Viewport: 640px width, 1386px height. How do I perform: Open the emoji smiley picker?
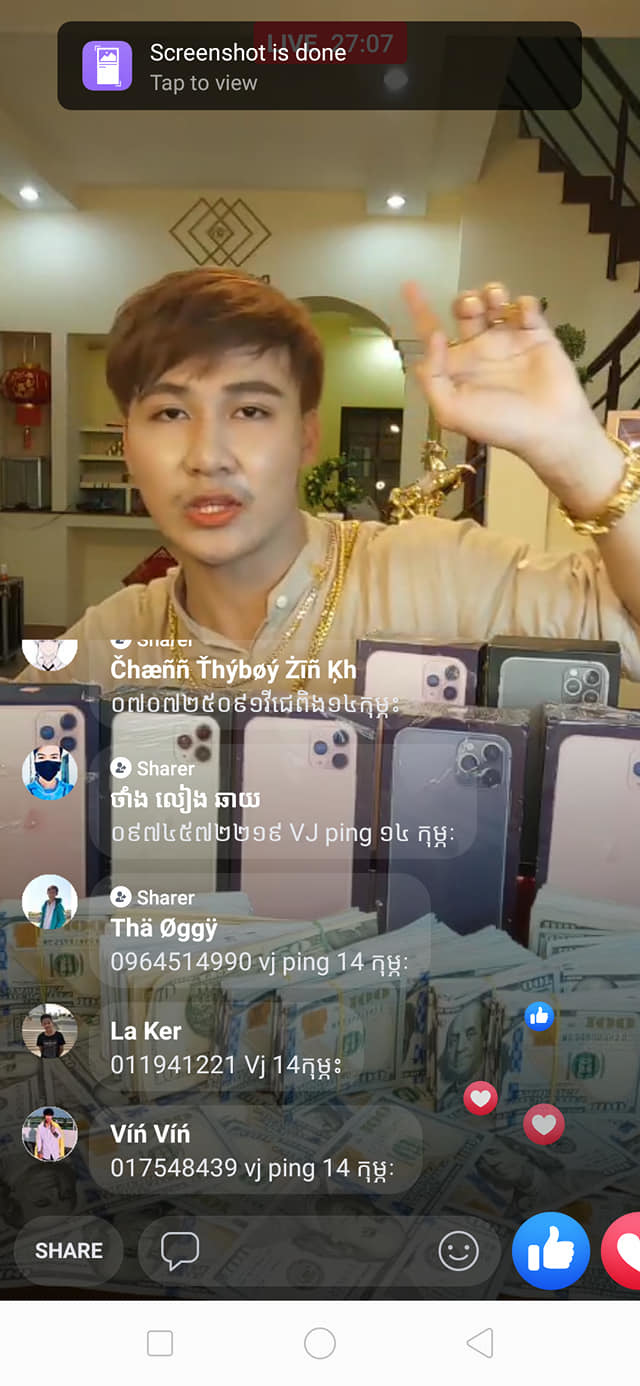458,1250
